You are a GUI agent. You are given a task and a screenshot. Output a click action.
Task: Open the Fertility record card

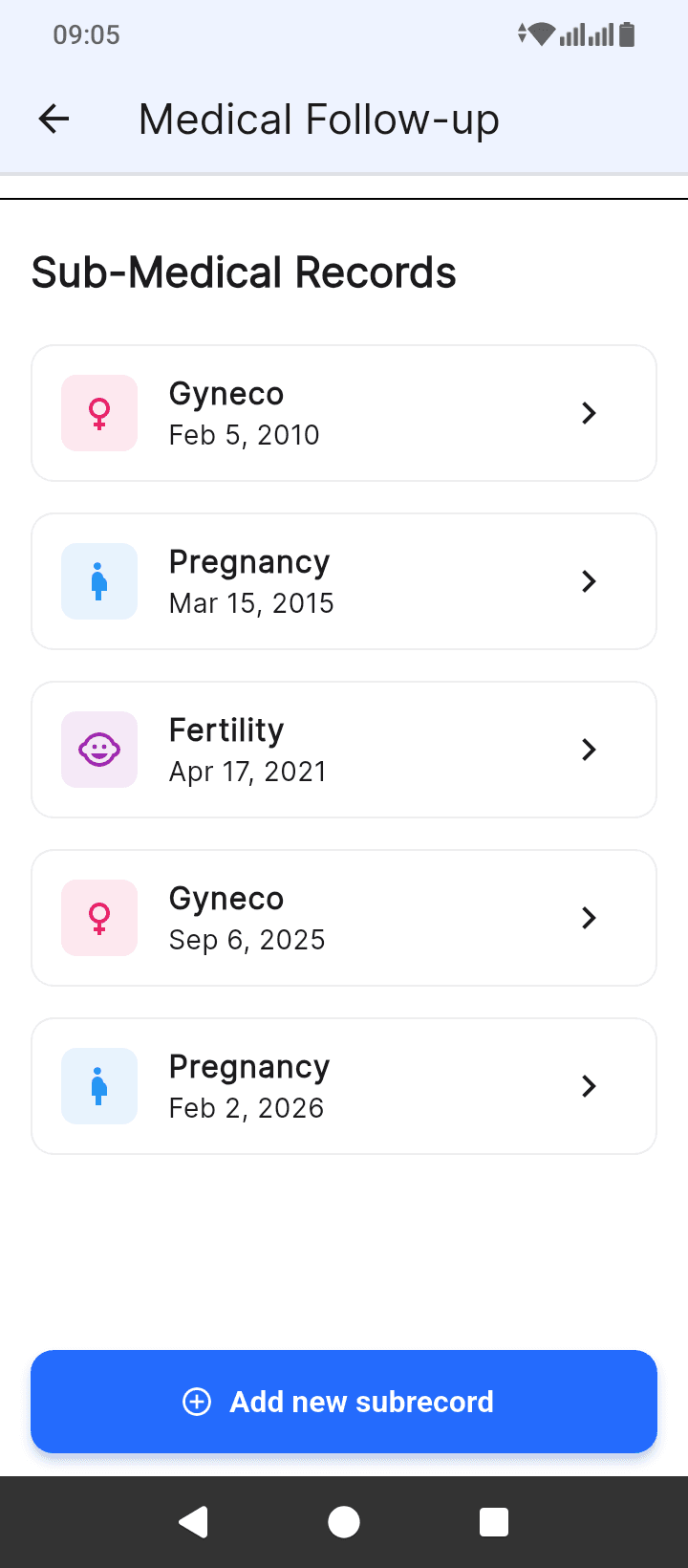(x=344, y=749)
